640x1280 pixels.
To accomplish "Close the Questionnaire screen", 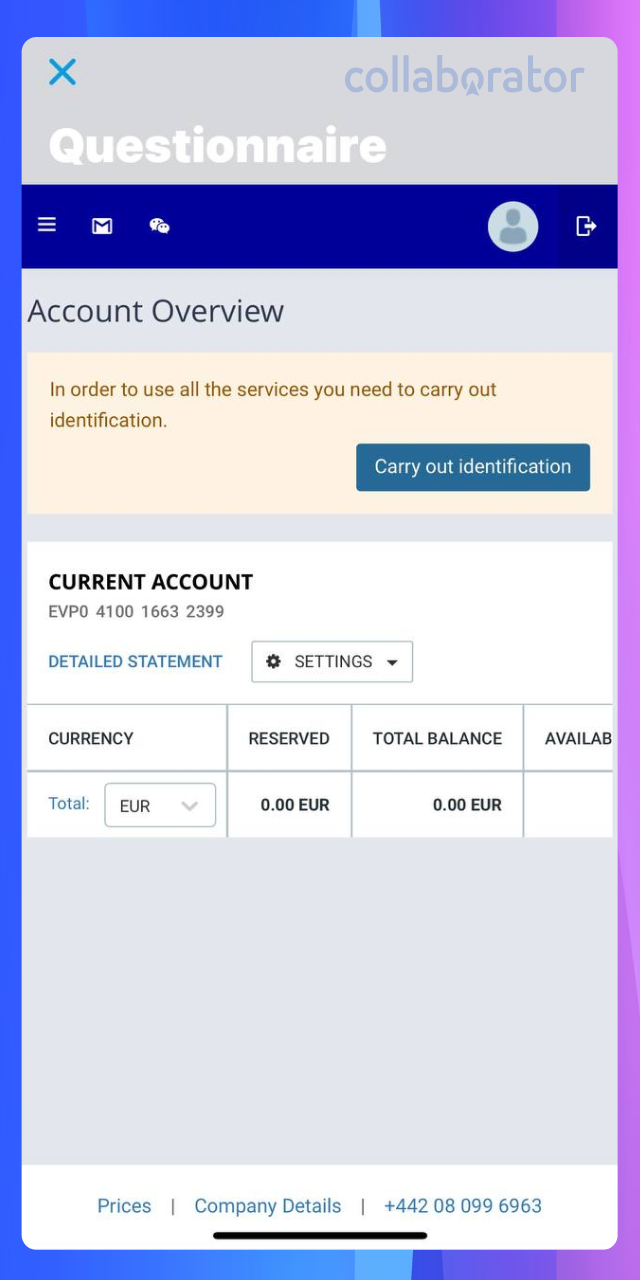I will [x=62, y=72].
